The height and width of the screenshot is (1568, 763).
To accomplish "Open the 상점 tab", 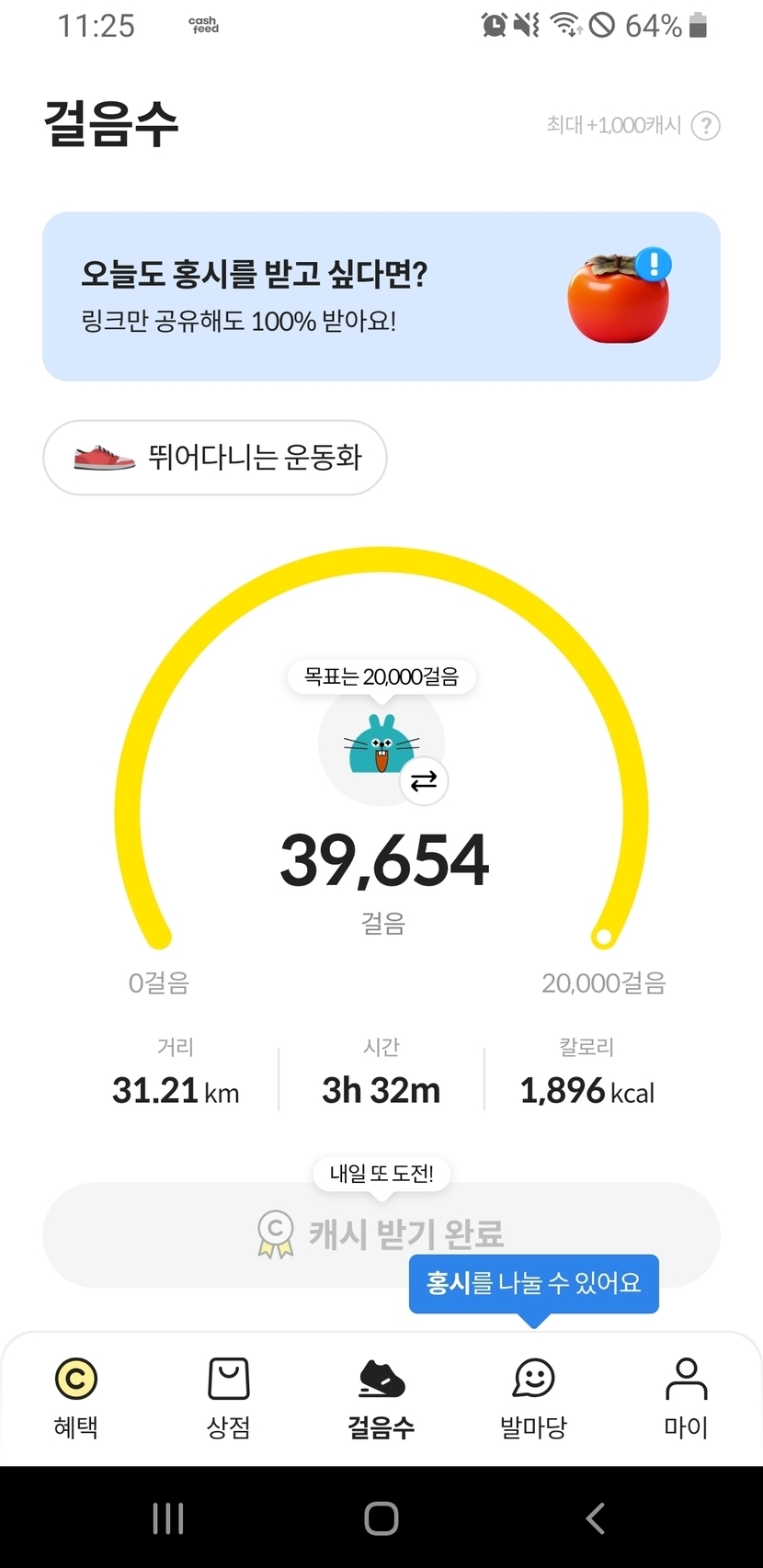I will (x=229, y=1397).
